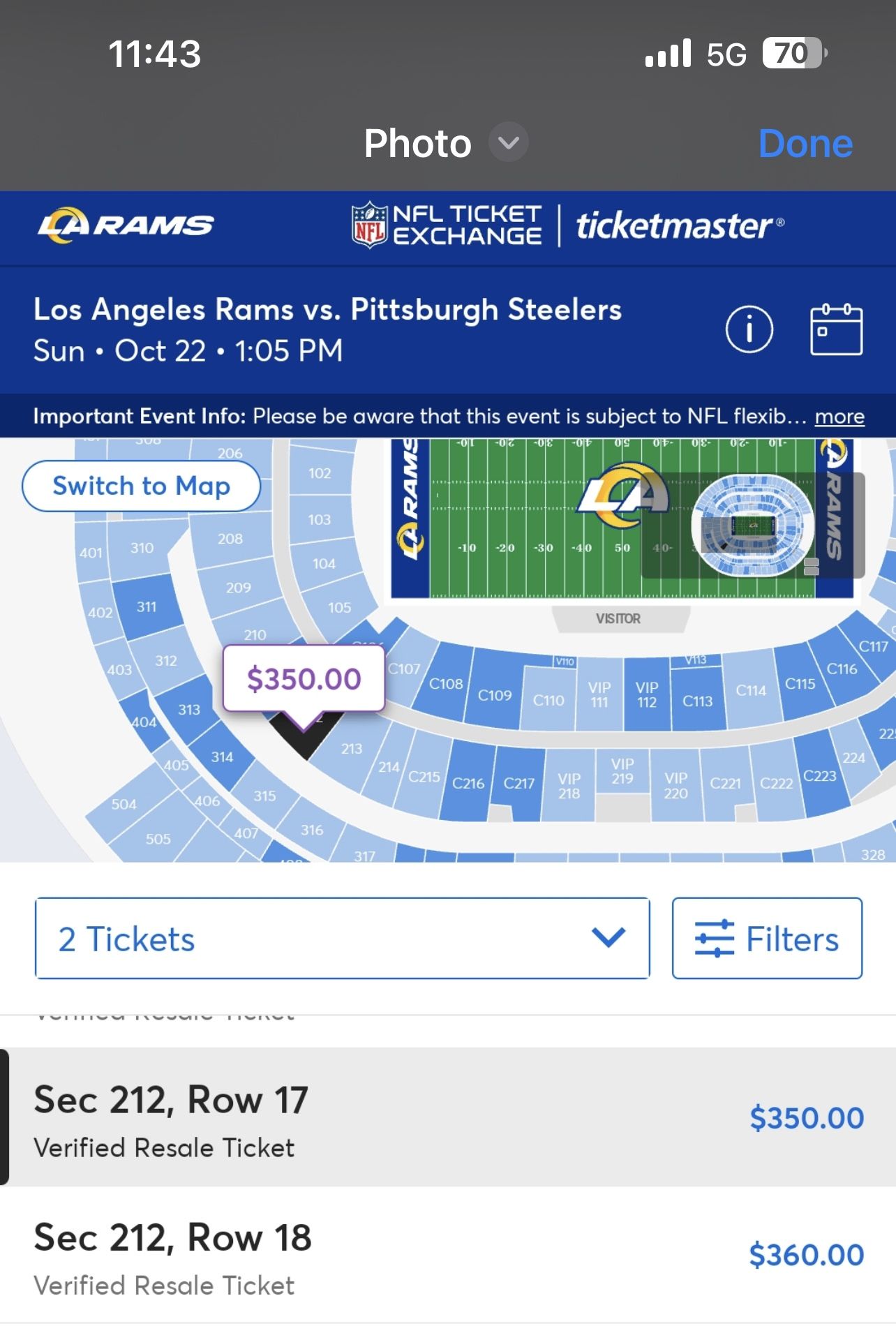The height and width of the screenshot is (1326, 896).
Task: Expand the event info with more link
Action: pos(839,416)
